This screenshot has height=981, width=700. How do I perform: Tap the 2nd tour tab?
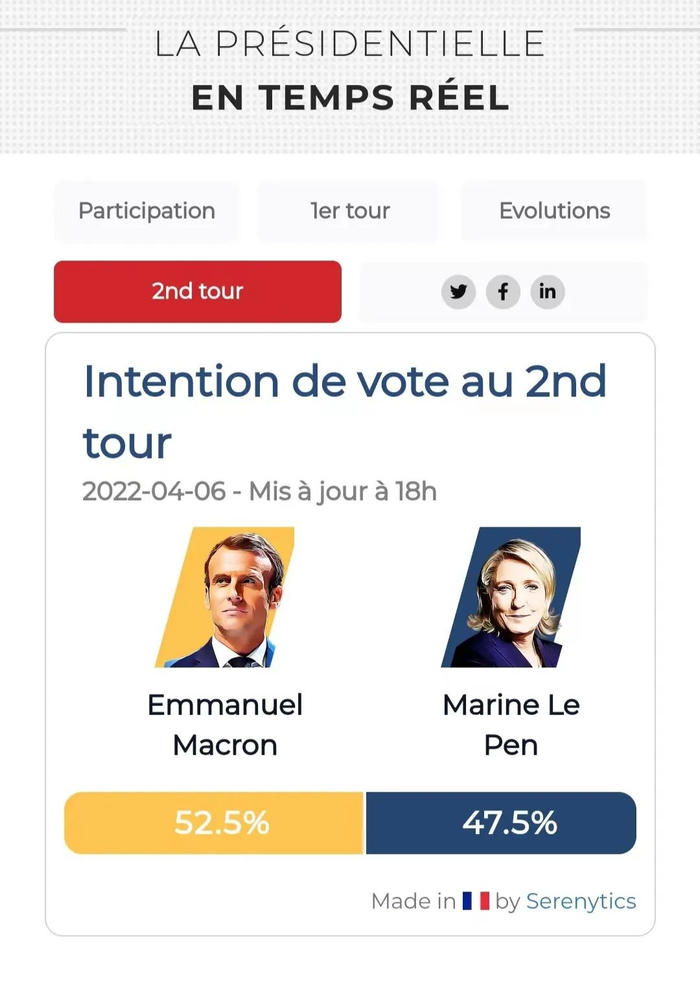197,292
